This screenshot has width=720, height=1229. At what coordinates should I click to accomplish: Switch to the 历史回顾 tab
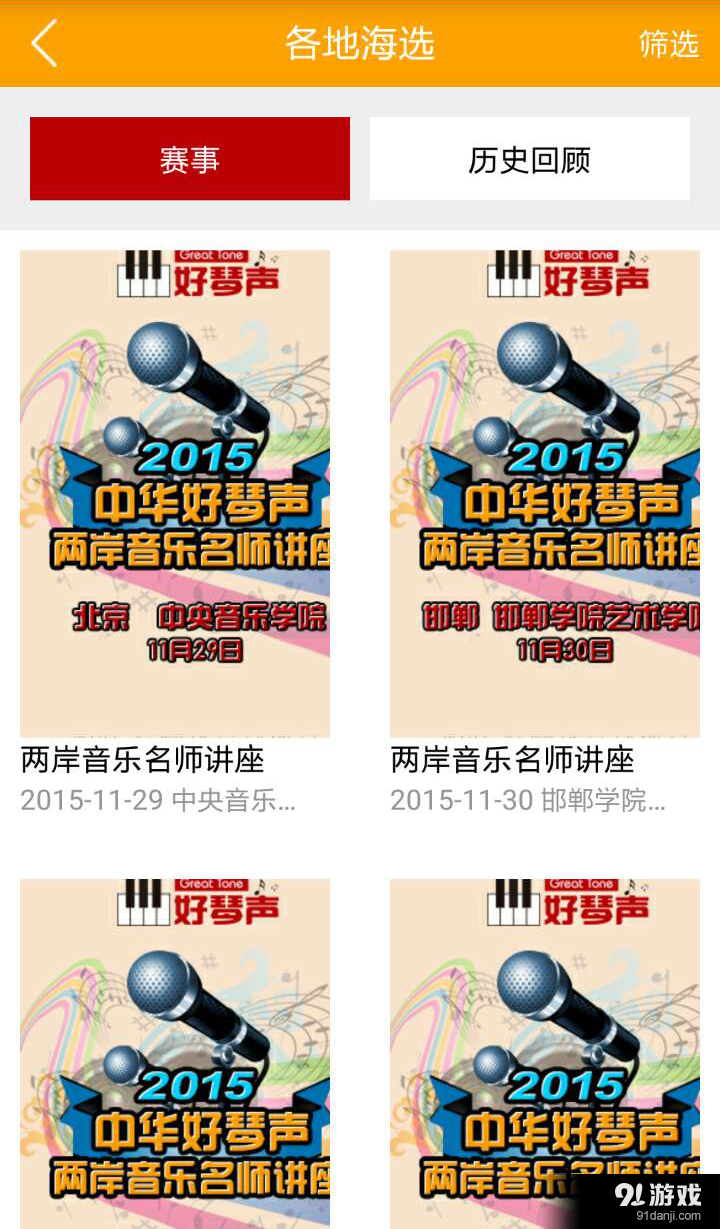529,159
